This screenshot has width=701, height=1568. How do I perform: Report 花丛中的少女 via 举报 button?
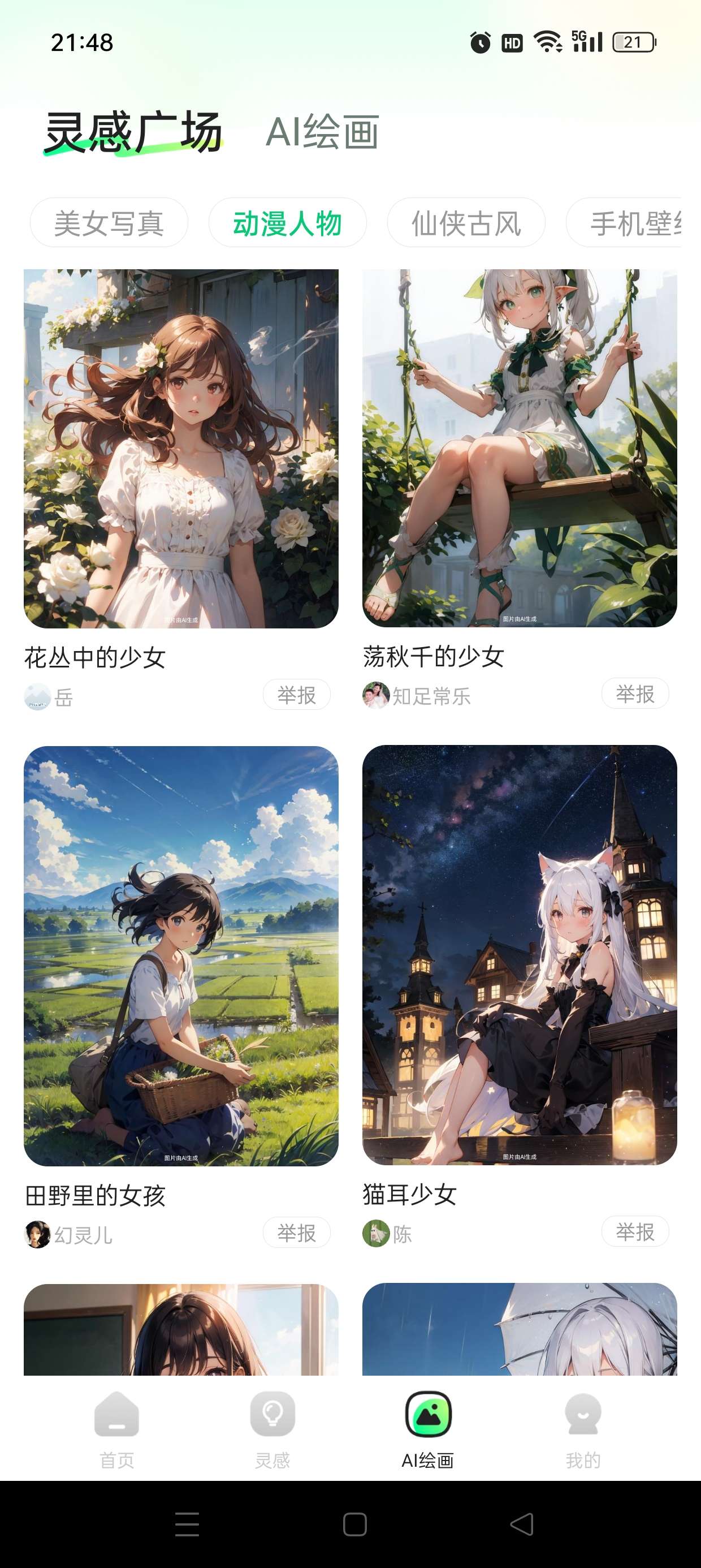click(296, 695)
